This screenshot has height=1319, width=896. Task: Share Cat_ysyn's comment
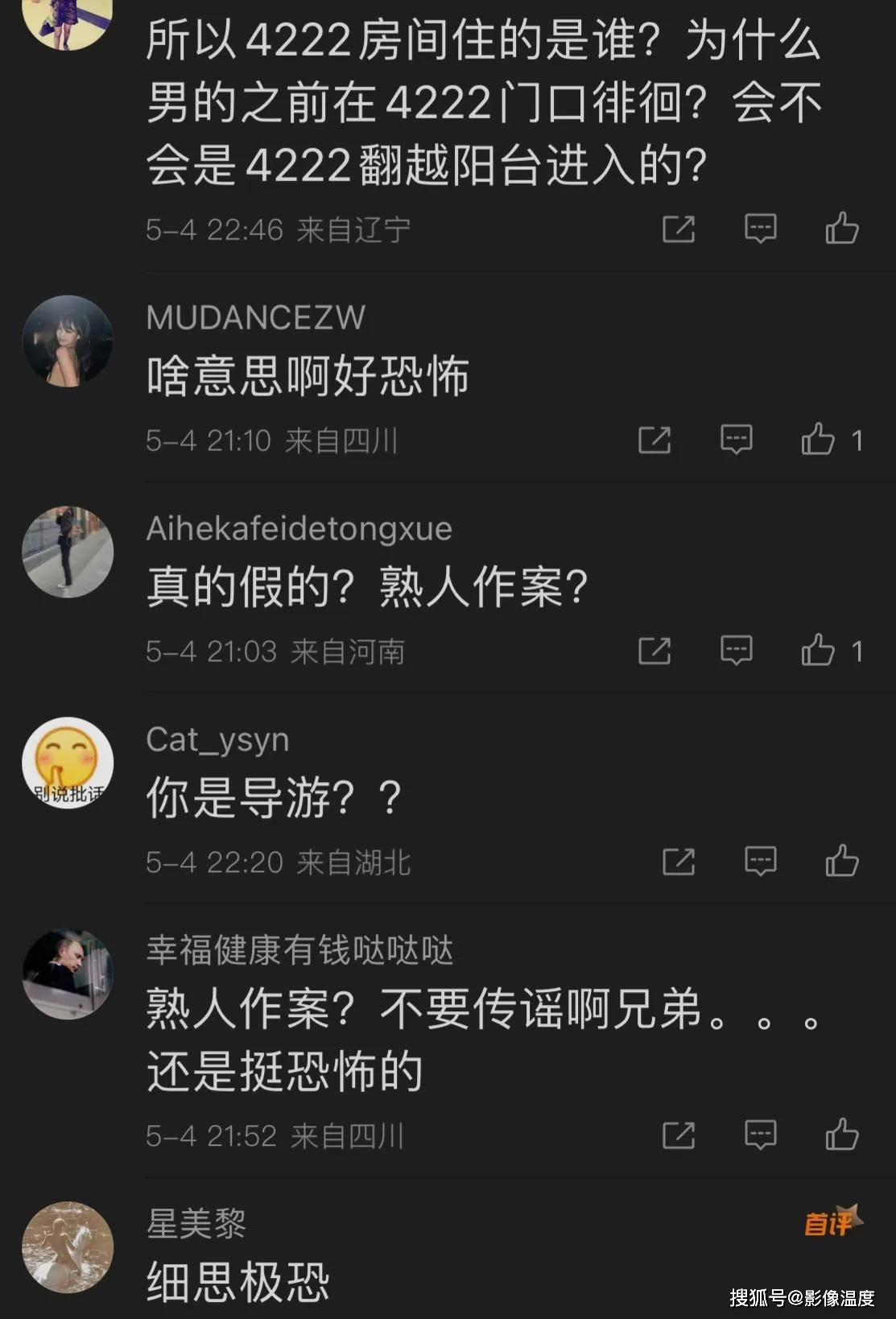pyautogui.click(x=678, y=862)
